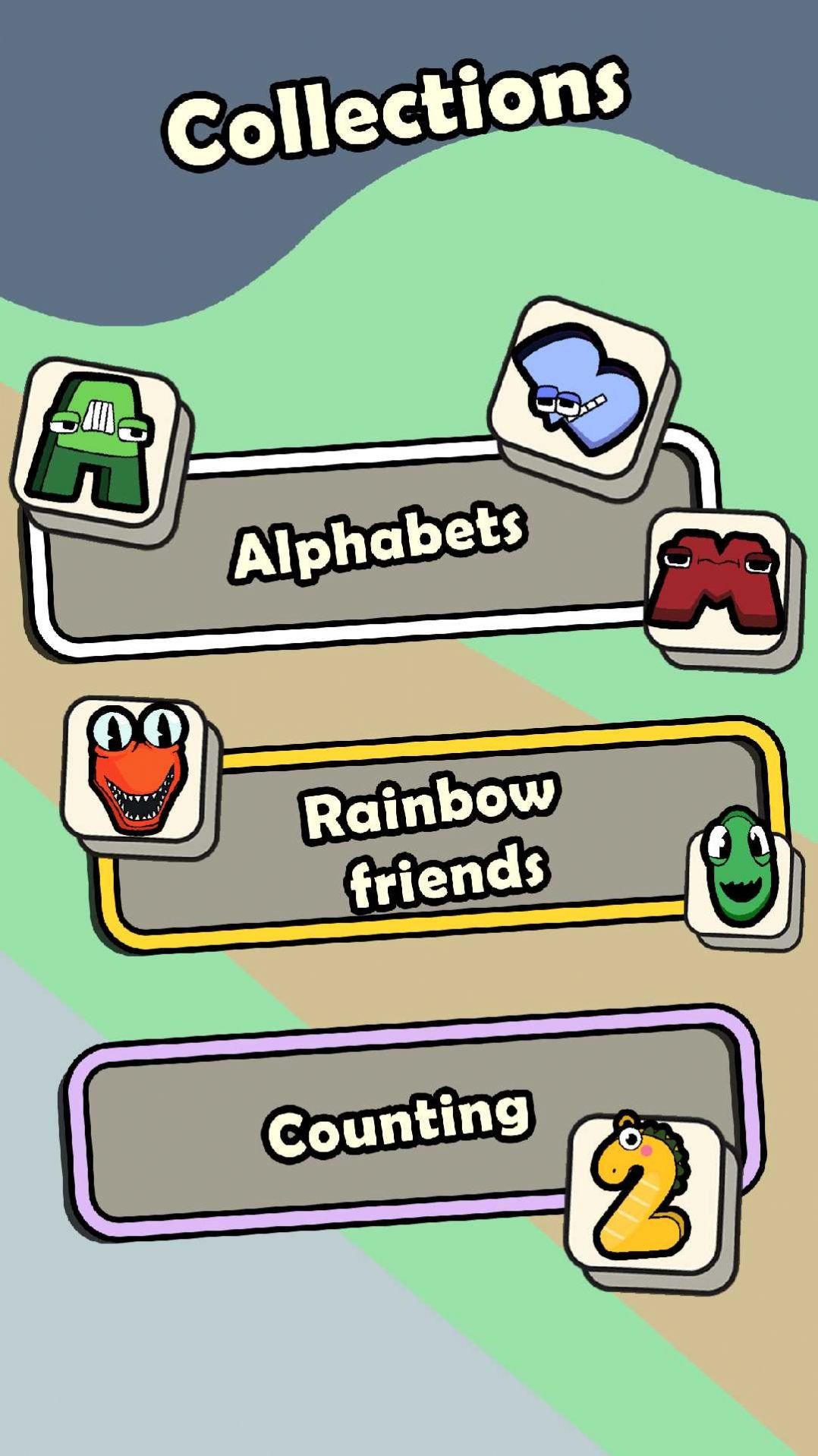Open the Alphabets collection
The height and width of the screenshot is (1456, 818).
[x=377, y=544]
